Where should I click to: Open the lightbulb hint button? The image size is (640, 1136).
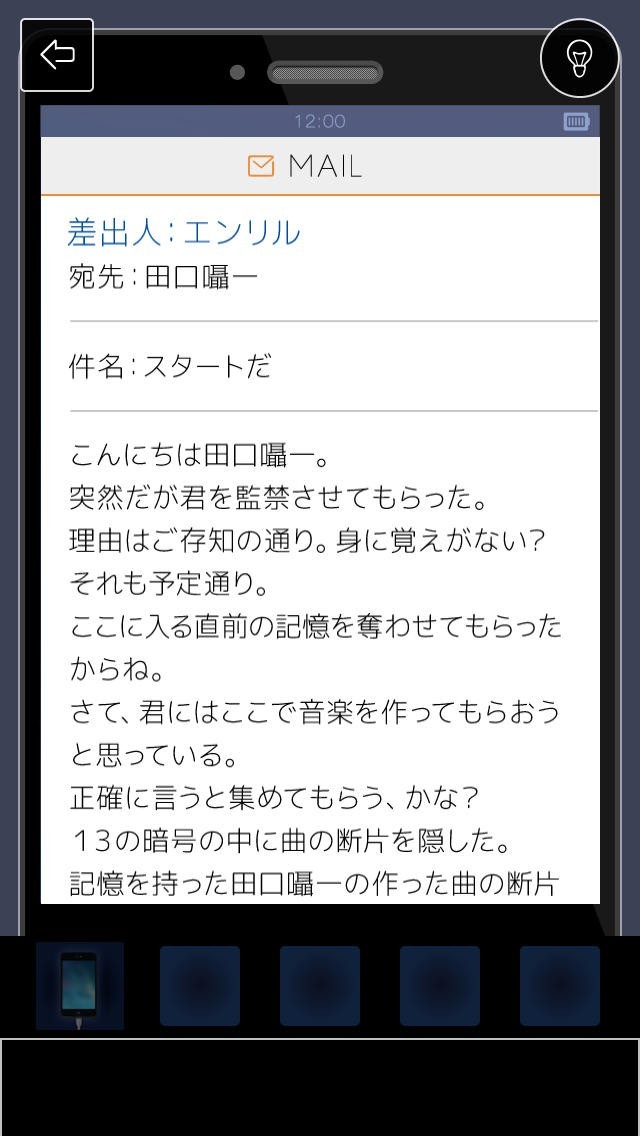coord(580,57)
